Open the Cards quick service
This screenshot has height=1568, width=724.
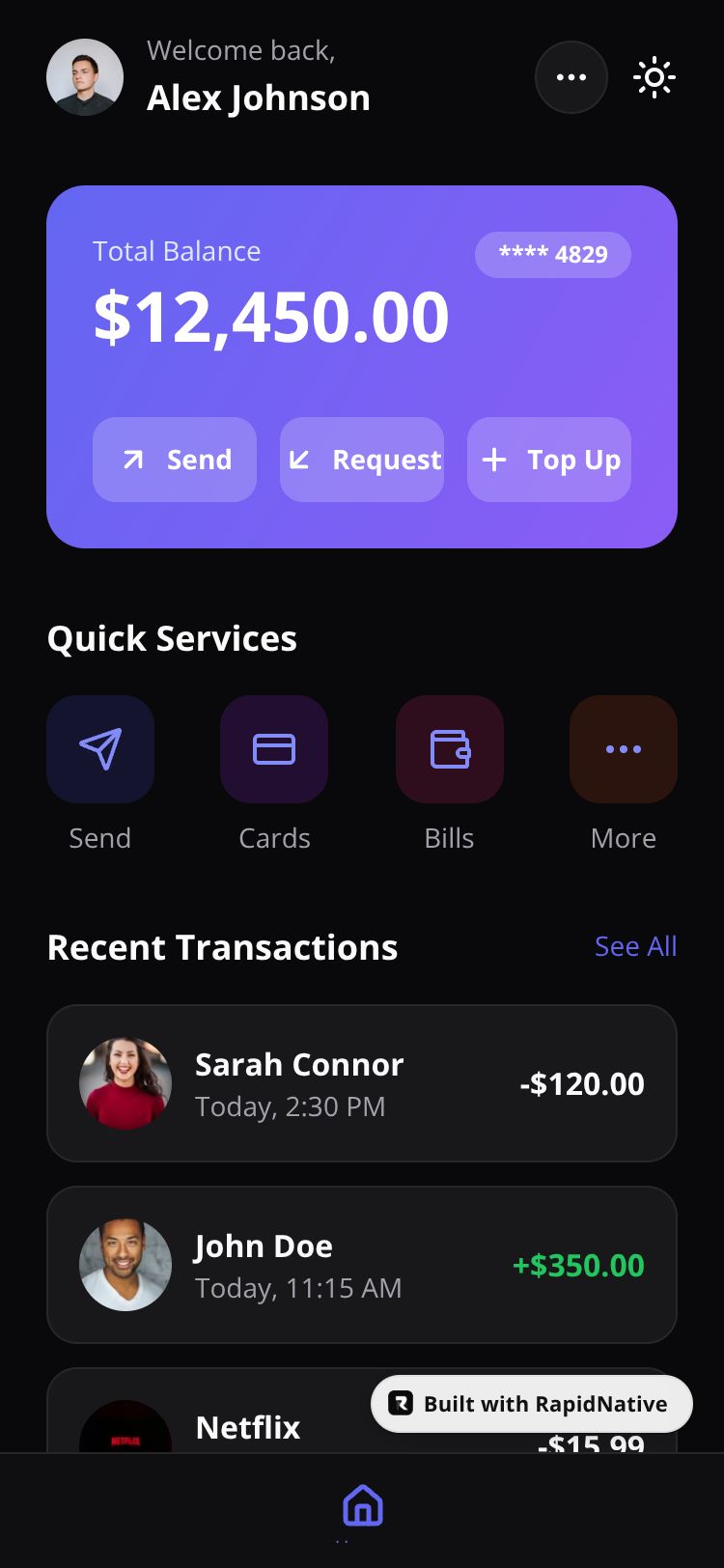(x=274, y=749)
